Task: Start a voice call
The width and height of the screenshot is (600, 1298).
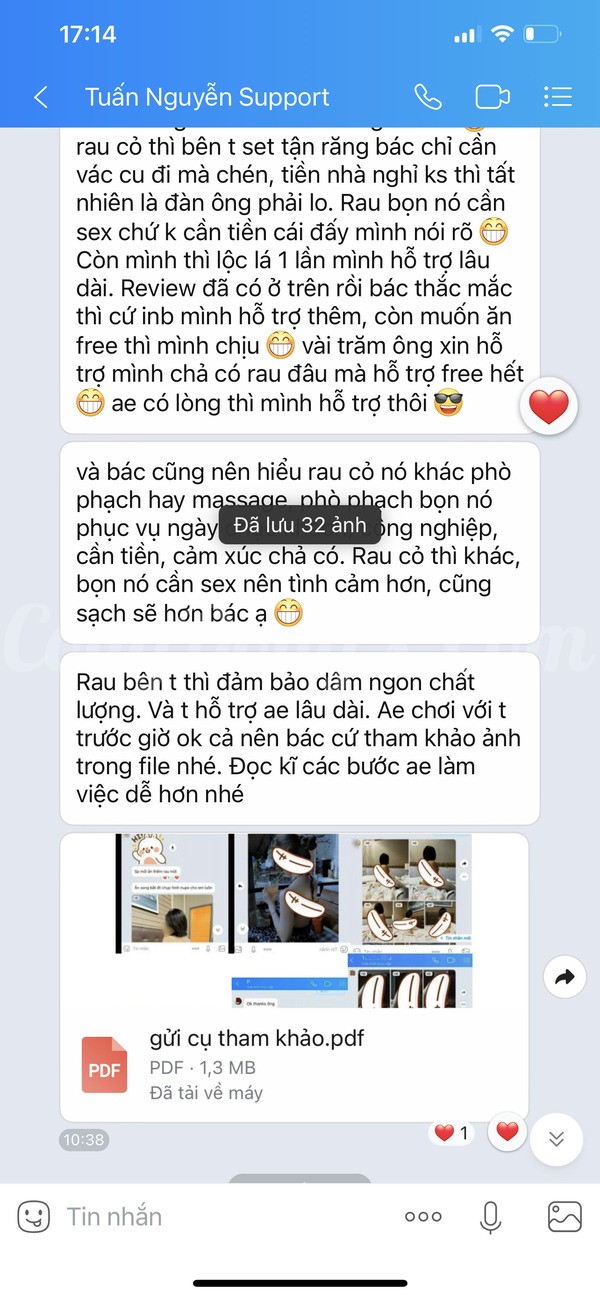Action: 428,97
